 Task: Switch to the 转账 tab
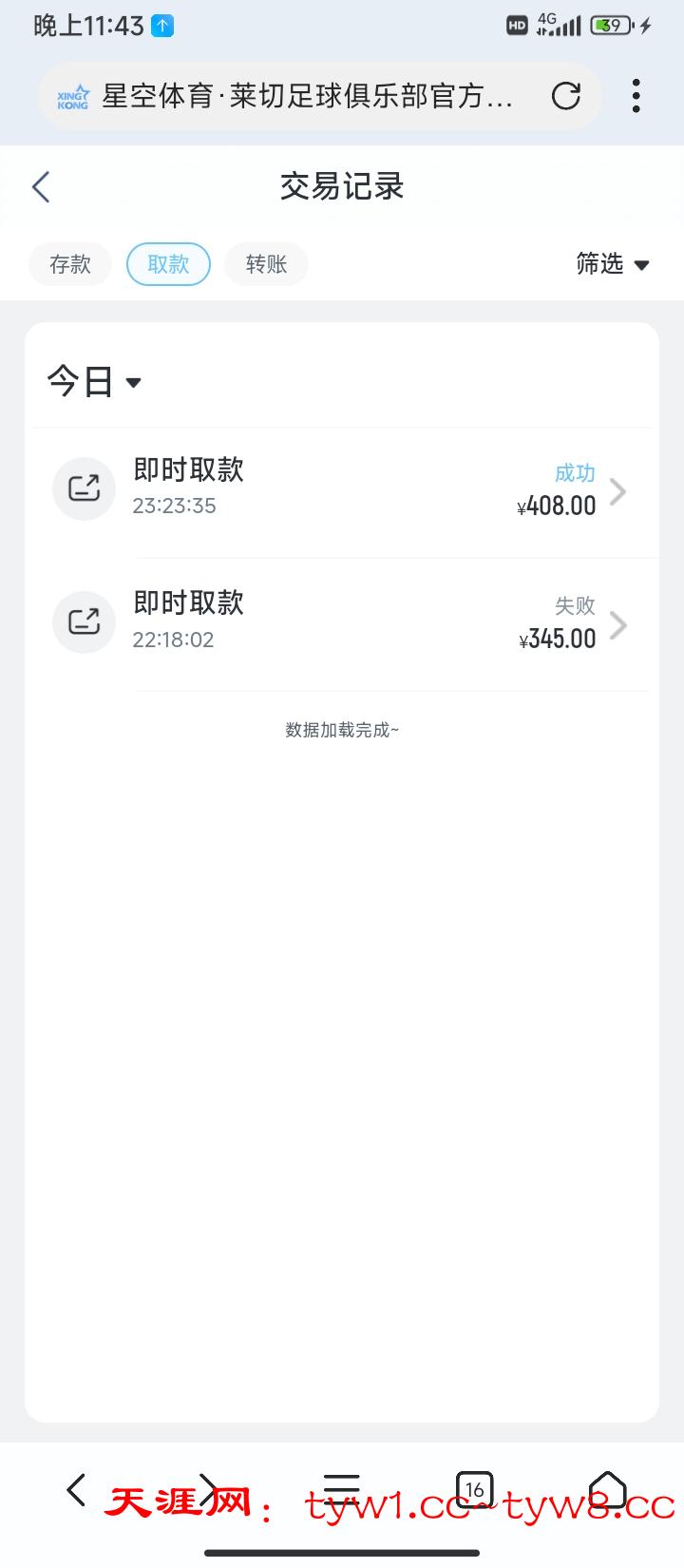coord(266,264)
